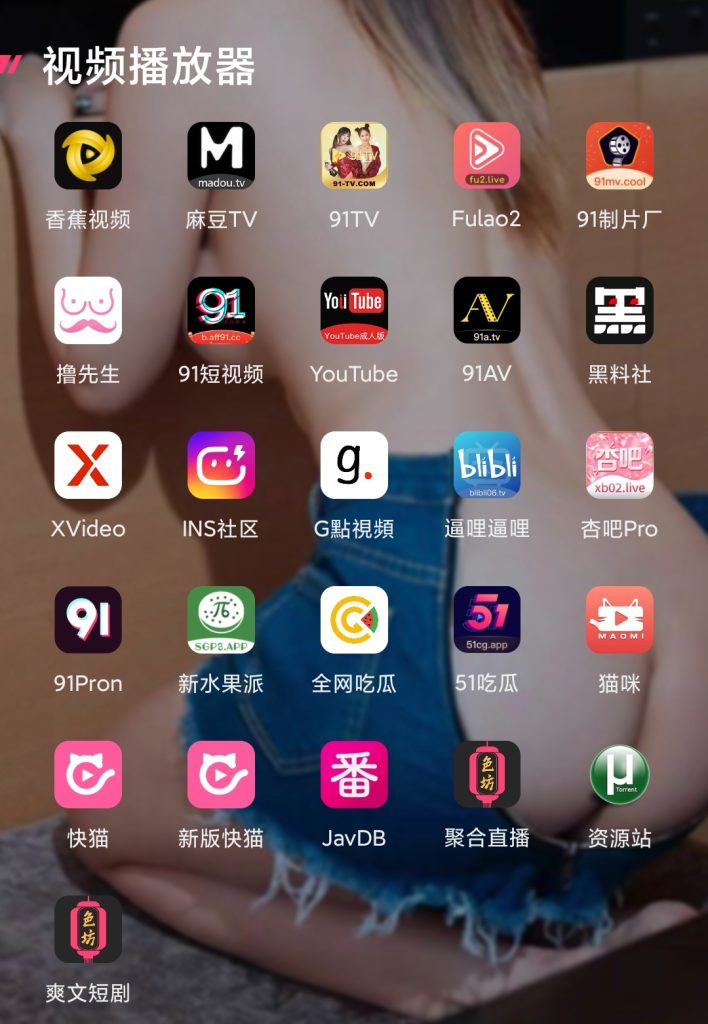This screenshot has height=1024, width=708.
Task: Open INS社区 icon
Action: coord(221,465)
